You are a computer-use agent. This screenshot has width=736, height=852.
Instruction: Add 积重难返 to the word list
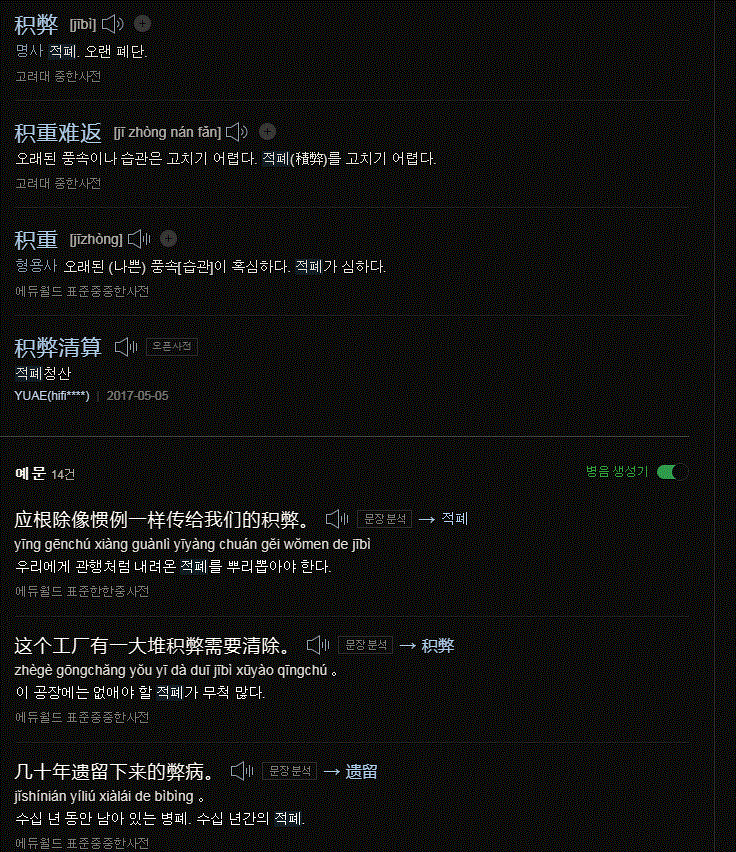267,131
